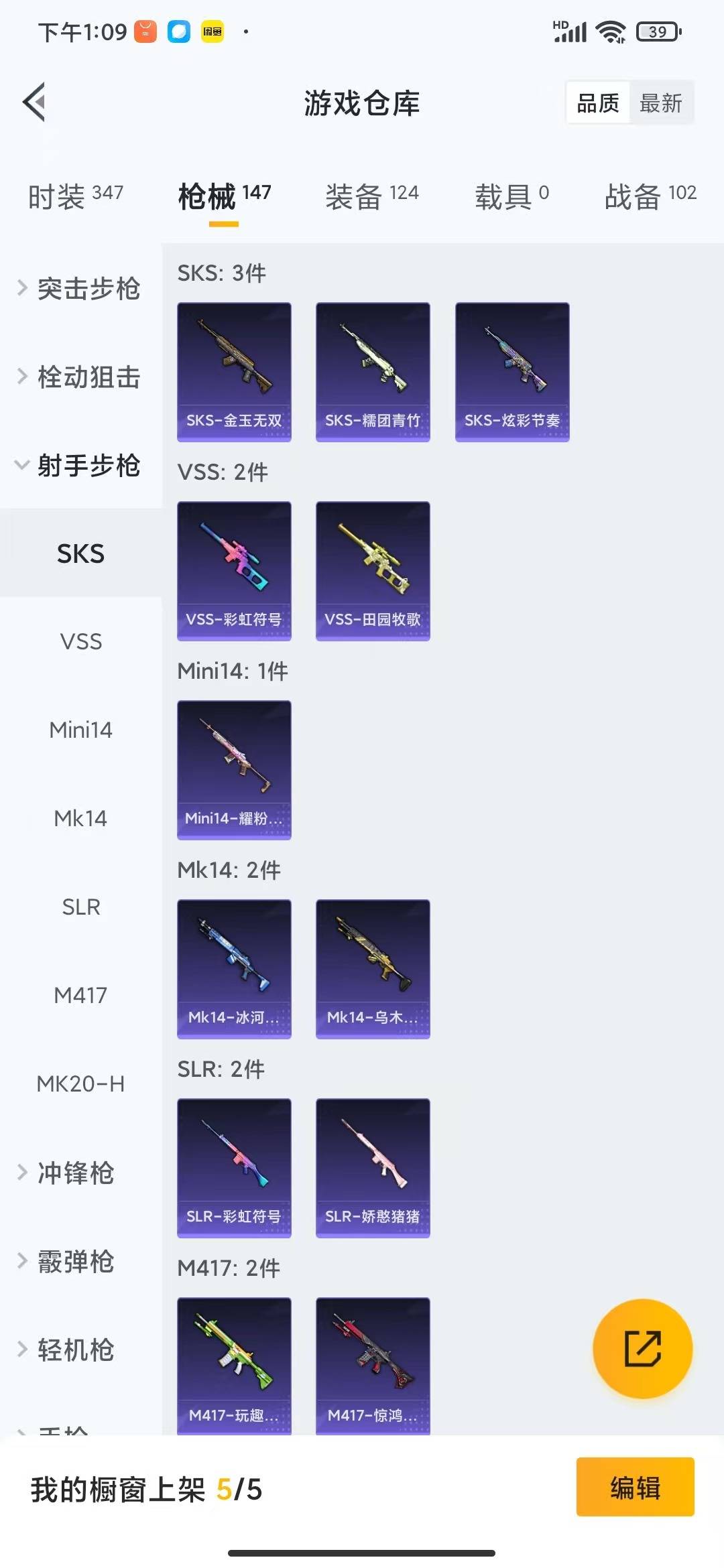Expand the 霰弹枪 category
The width and height of the screenshot is (724, 1568).
74,1262
